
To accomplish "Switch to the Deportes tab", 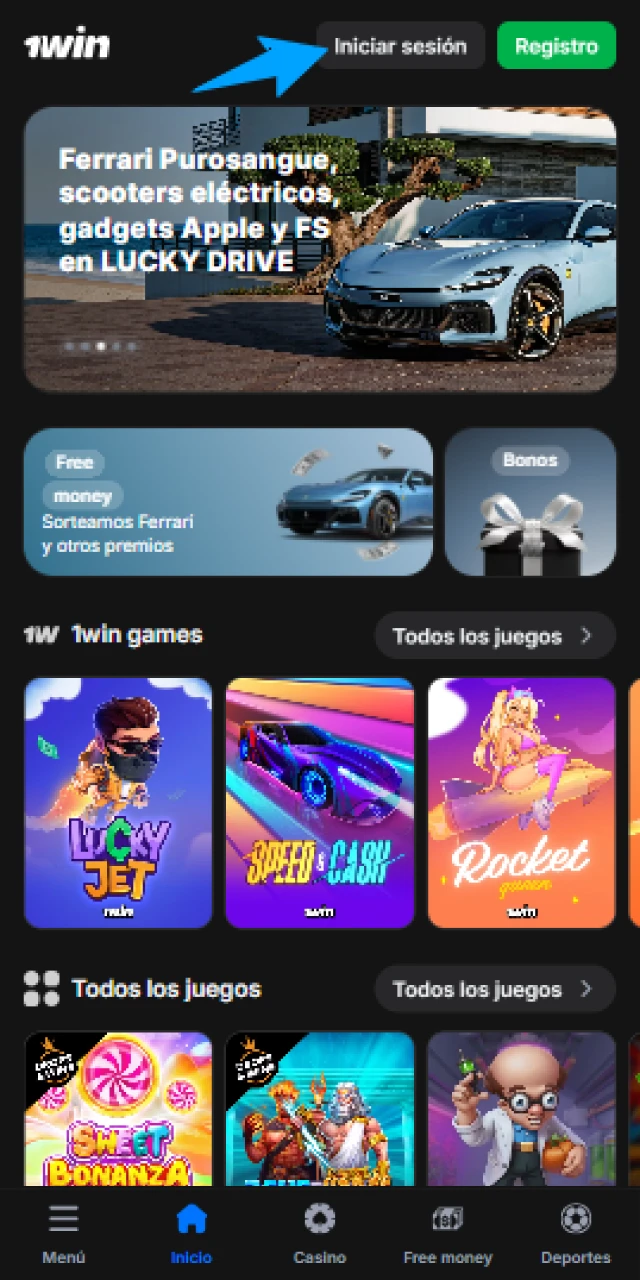I will point(575,1234).
